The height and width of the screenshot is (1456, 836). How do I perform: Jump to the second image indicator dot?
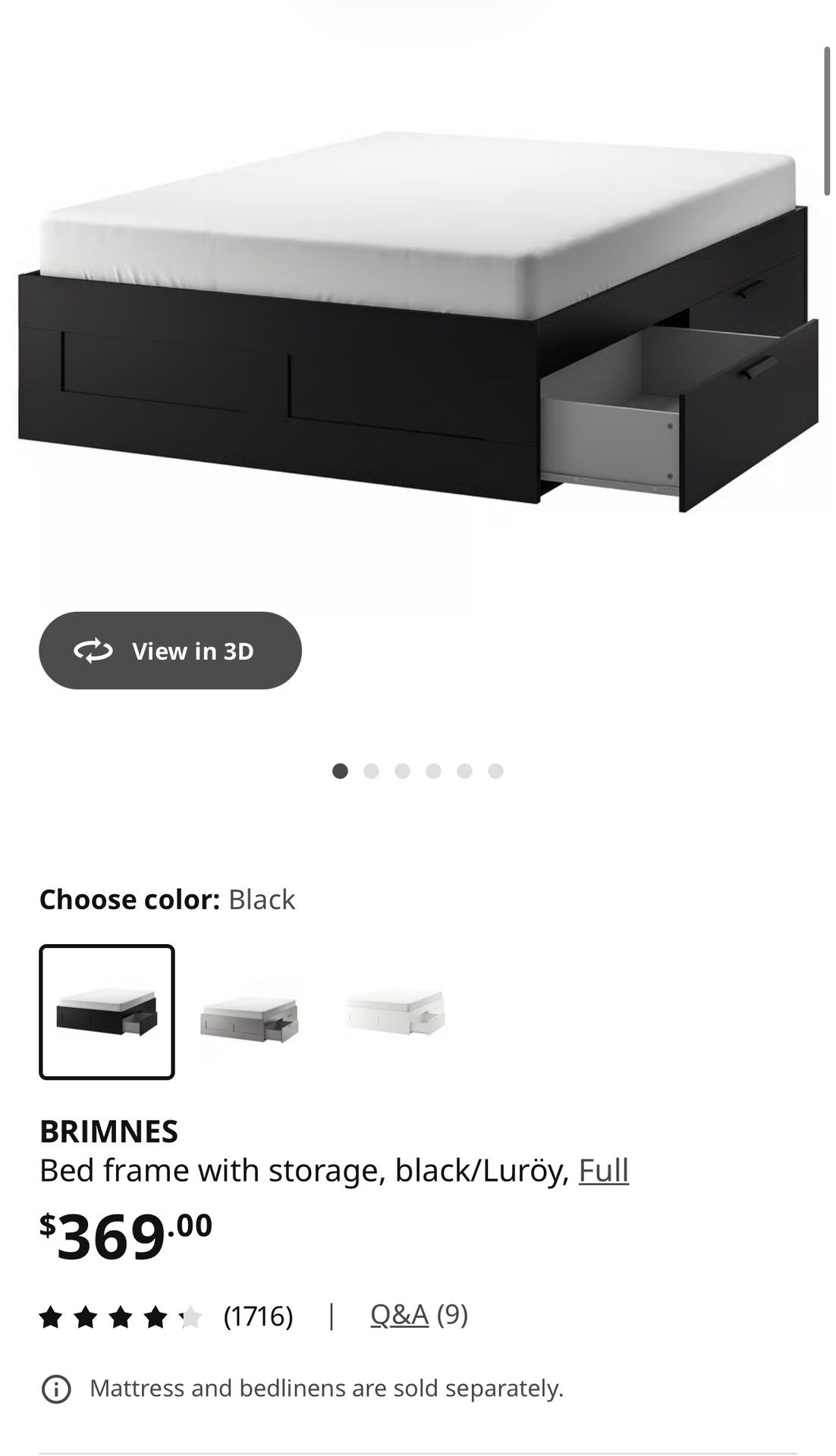pyautogui.click(x=371, y=771)
